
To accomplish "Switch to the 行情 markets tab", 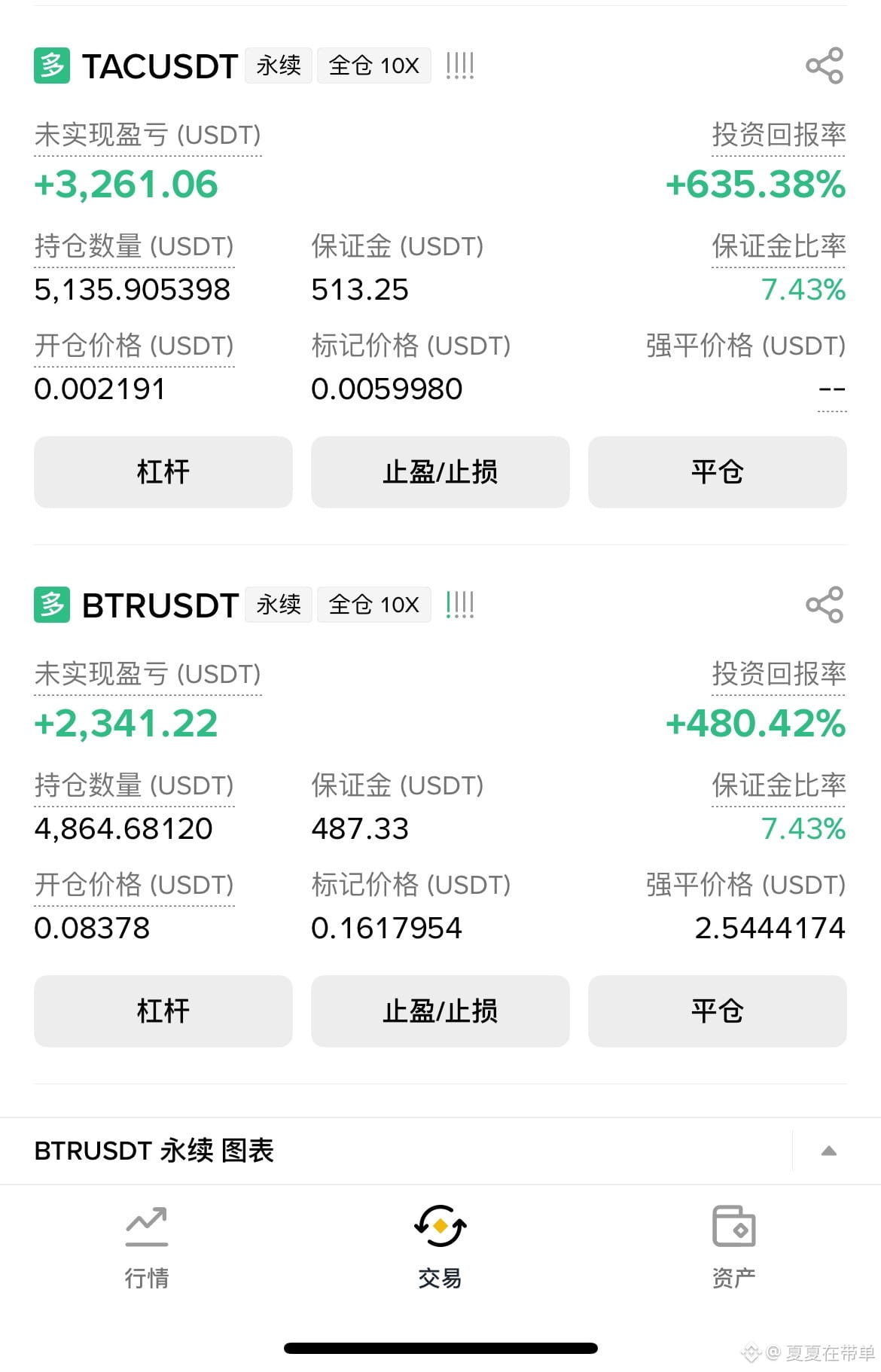I will (147, 1248).
